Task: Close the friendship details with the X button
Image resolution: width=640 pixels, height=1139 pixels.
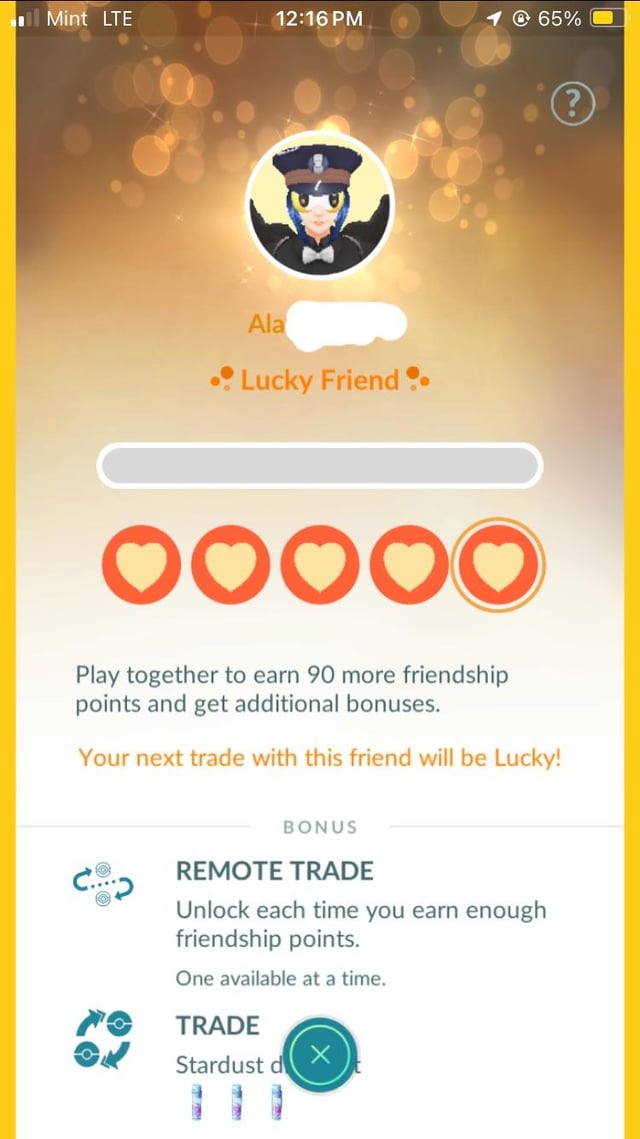Action: [x=320, y=1054]
